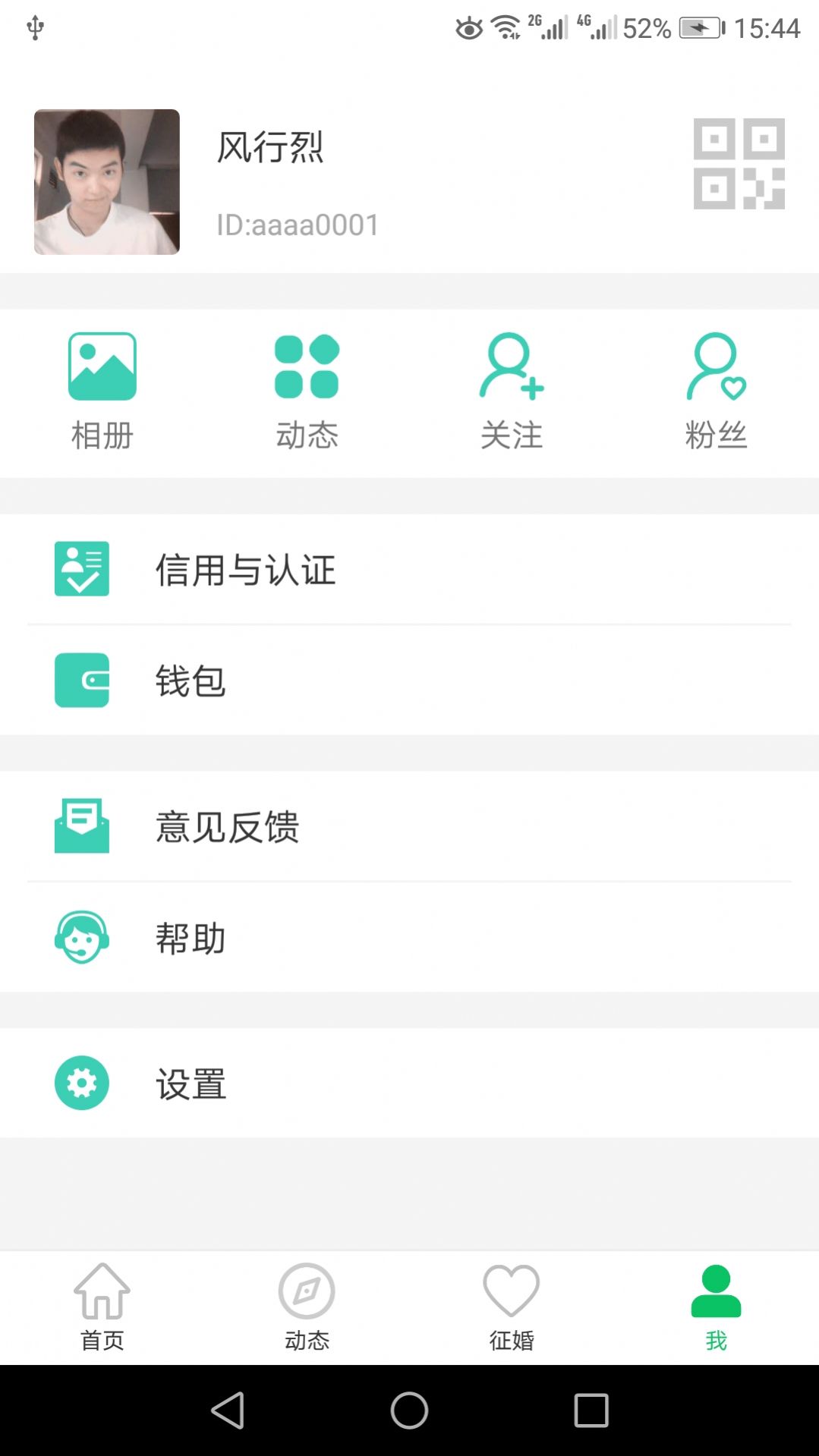The image size is (819, 1456).
Task: Open 动态 shortcut with four-dot icon
Action: [x=307, y=392]
